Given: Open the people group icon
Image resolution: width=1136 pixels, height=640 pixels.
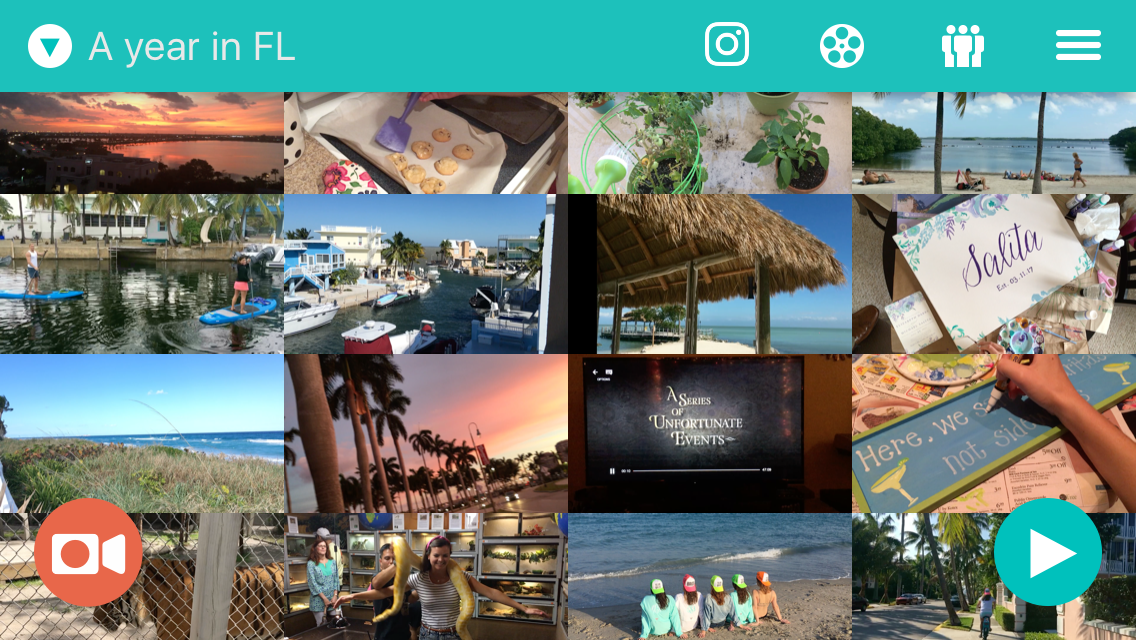Looking at the screenshot, I should 963,46.
